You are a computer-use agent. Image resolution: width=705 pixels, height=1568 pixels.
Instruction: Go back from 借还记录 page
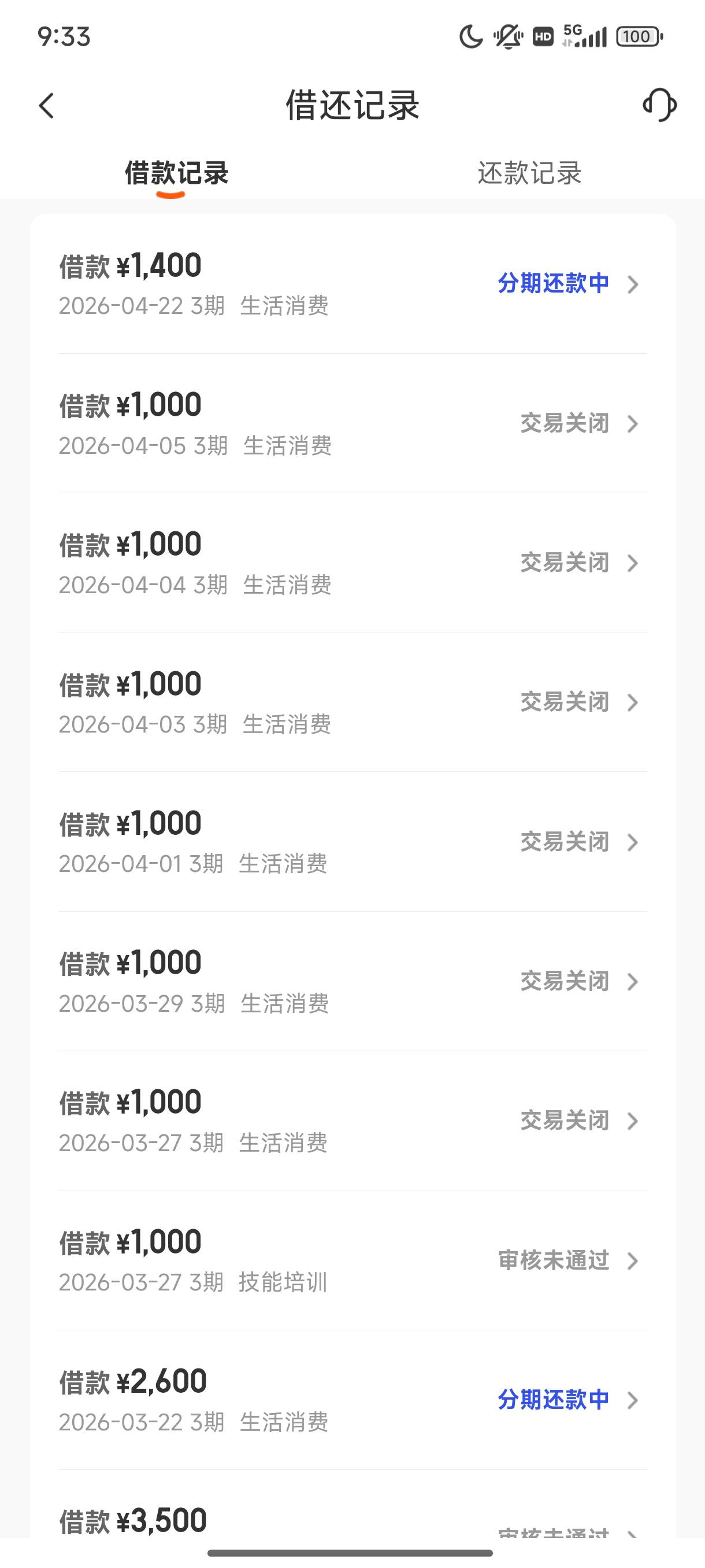(47, 106)
